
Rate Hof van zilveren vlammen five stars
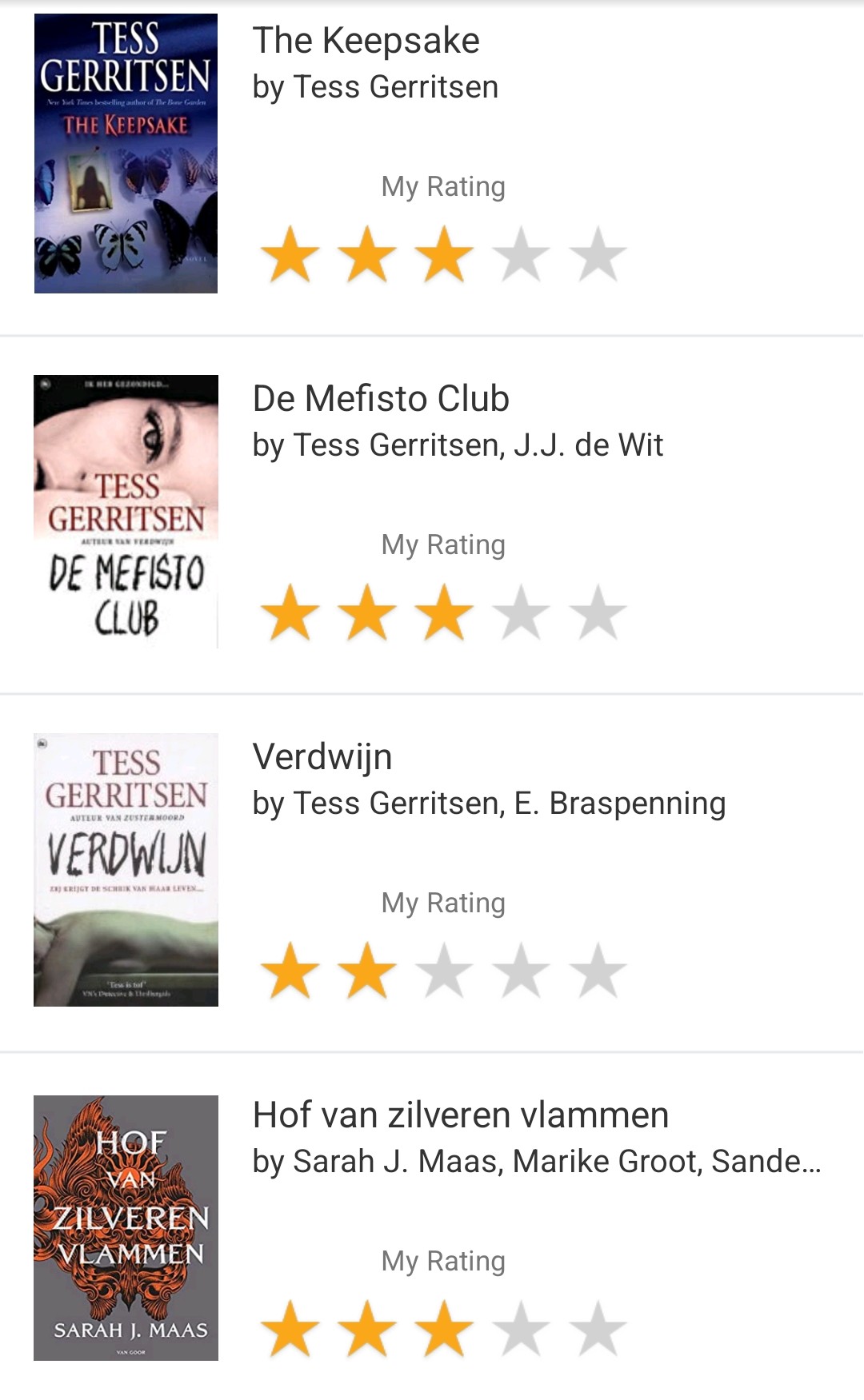click(x=598, y=1329)
